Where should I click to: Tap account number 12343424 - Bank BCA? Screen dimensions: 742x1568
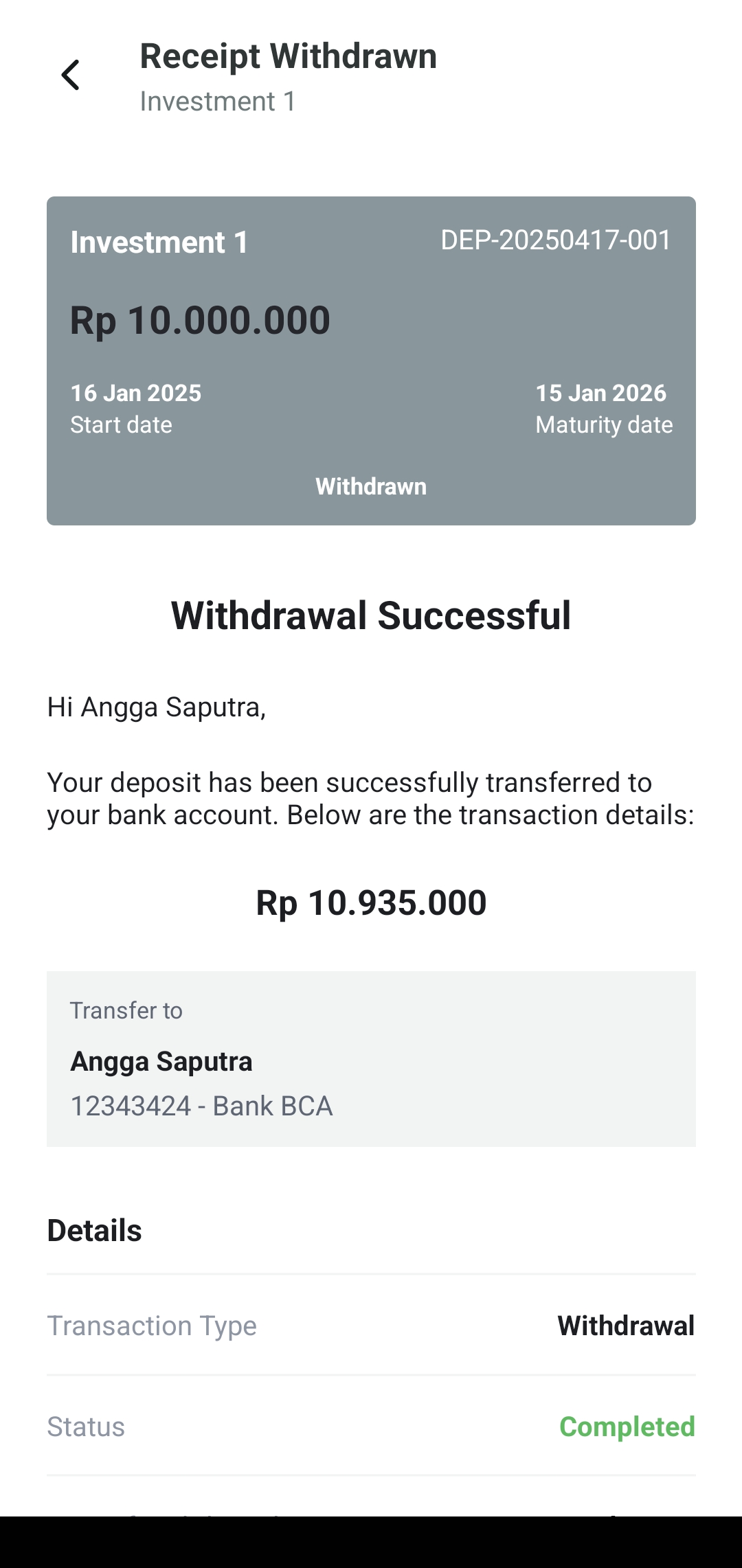point(201,1106)
